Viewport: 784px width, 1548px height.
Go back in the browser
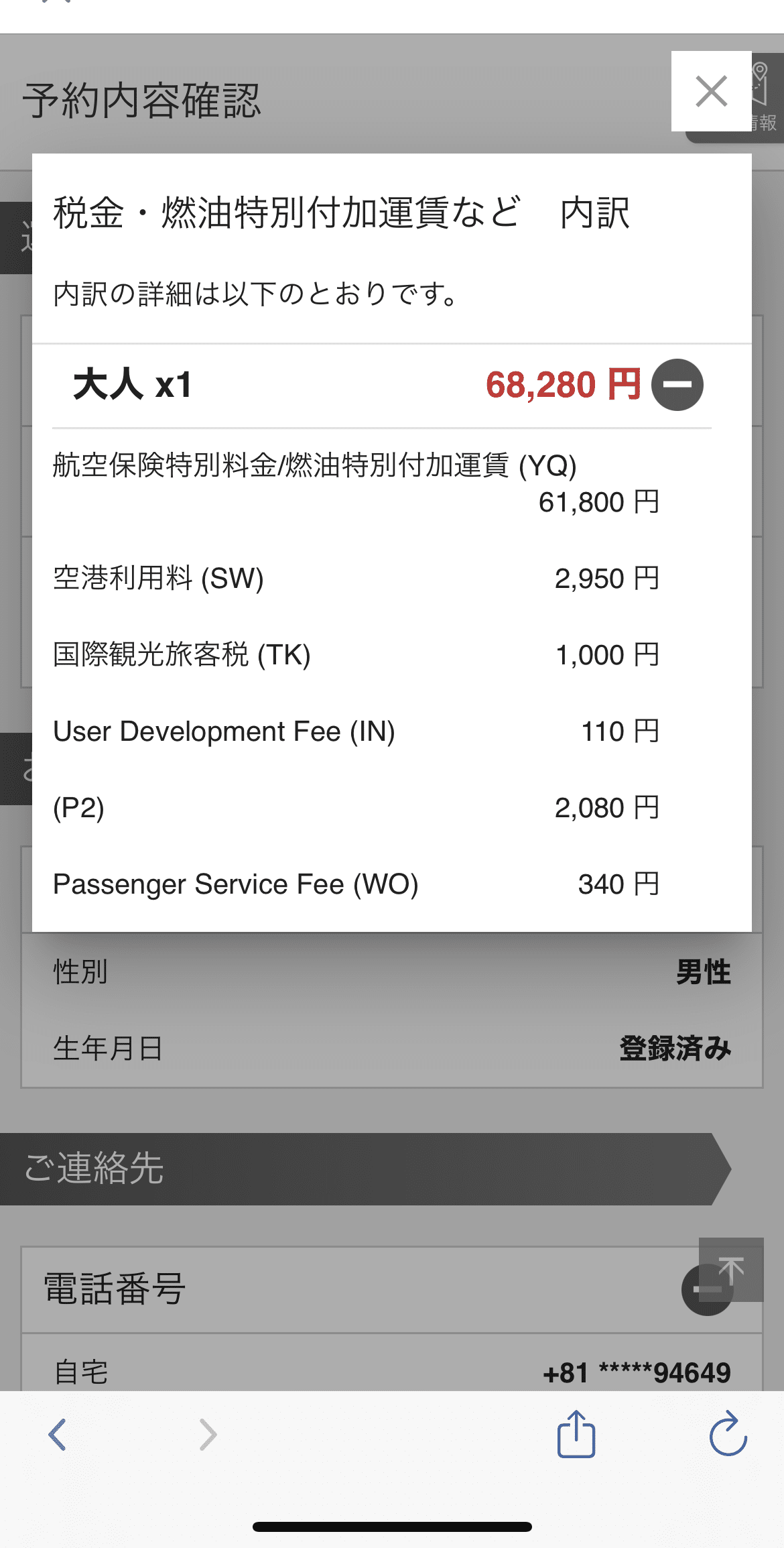click(58, 1435)
